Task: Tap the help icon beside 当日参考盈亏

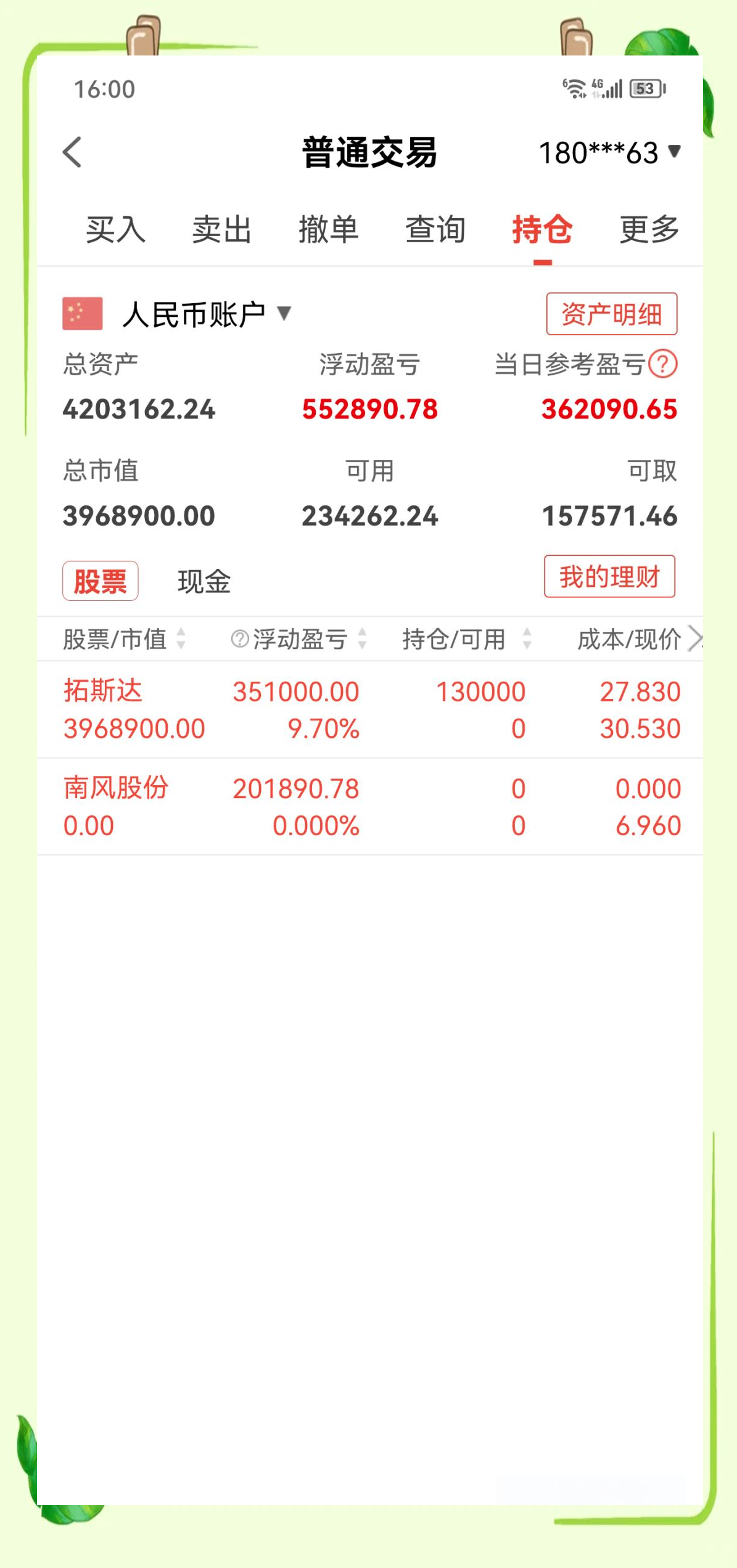Action: [663, 364]
